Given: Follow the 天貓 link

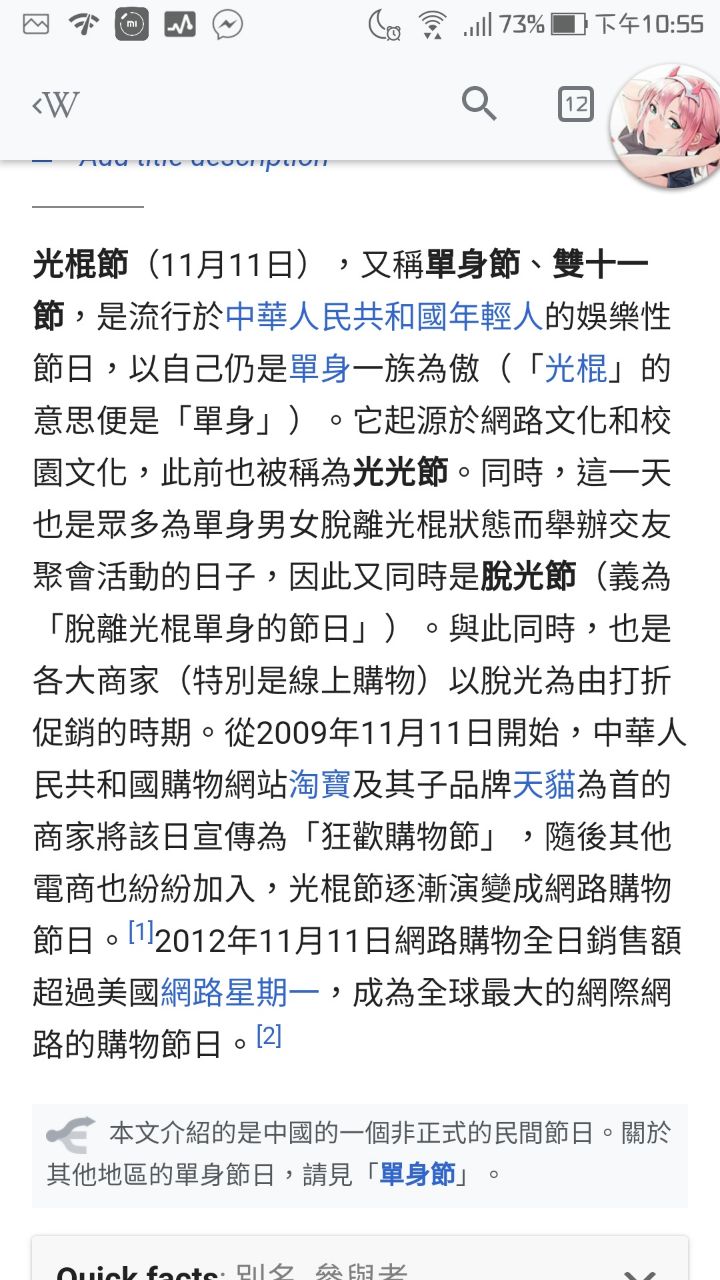Looking at the screenshot, I should 544,785.
